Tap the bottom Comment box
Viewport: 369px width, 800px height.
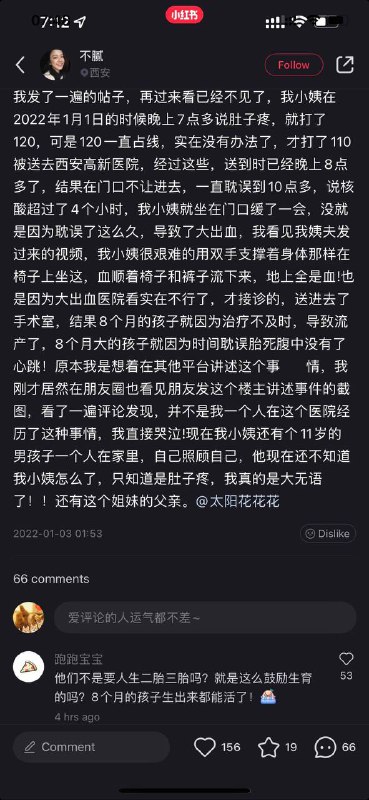point(91,747)
